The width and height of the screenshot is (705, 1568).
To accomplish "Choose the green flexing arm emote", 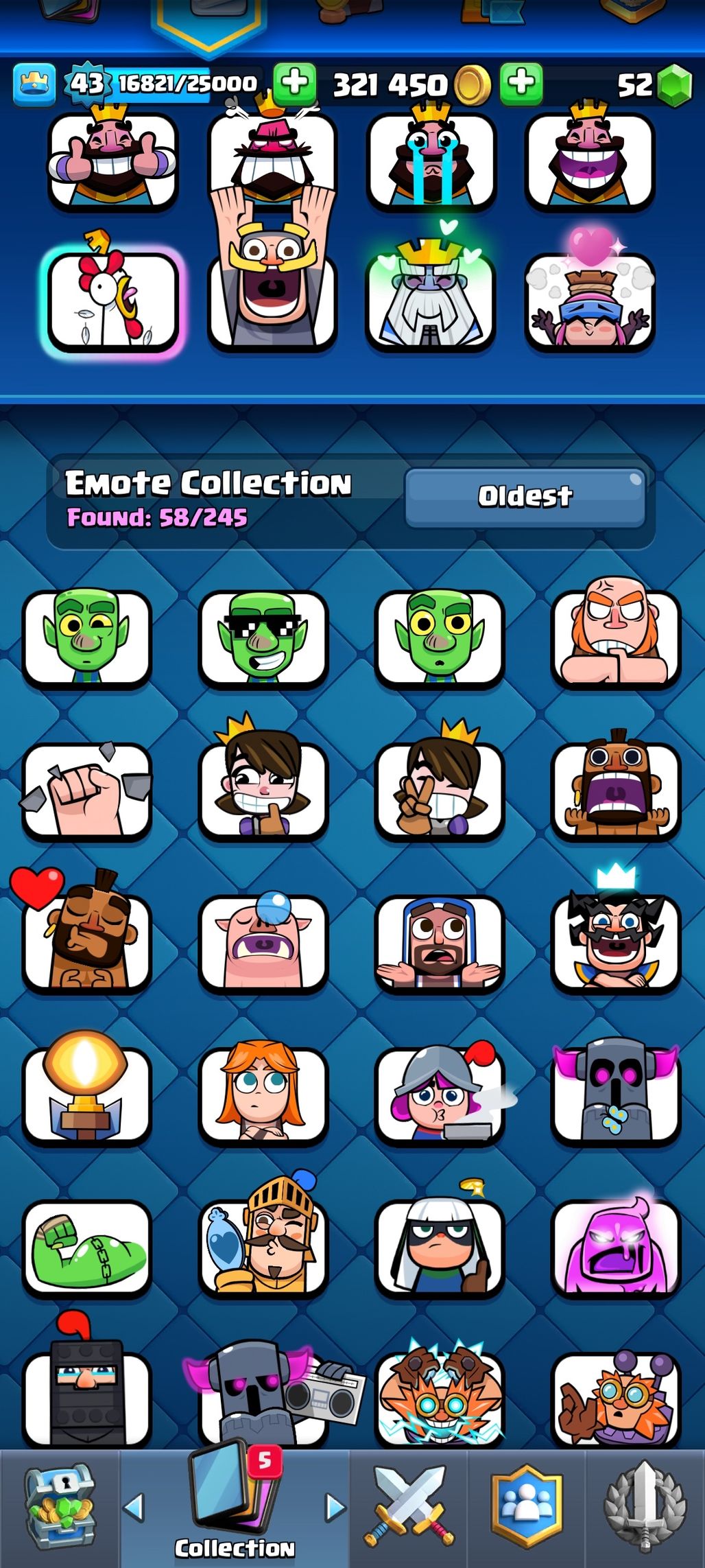I will point(87,1248).
